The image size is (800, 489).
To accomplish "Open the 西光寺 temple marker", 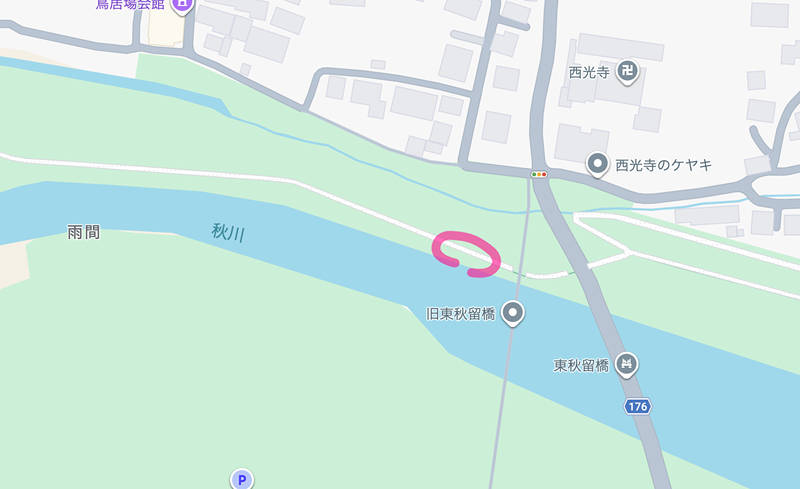I will click(627, 72).
